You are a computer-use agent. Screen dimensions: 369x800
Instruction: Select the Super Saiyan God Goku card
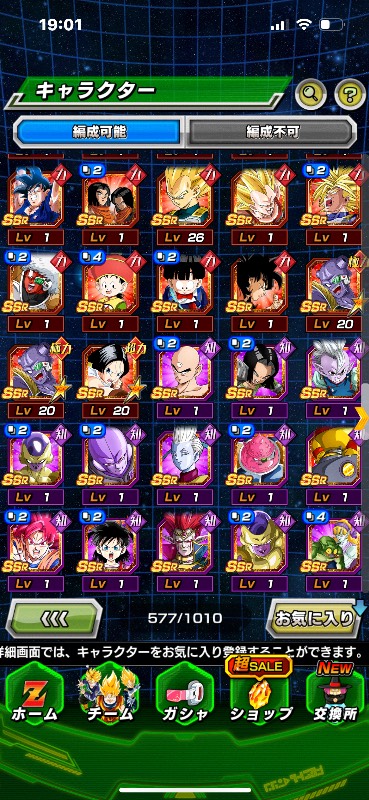coord(35,548)
